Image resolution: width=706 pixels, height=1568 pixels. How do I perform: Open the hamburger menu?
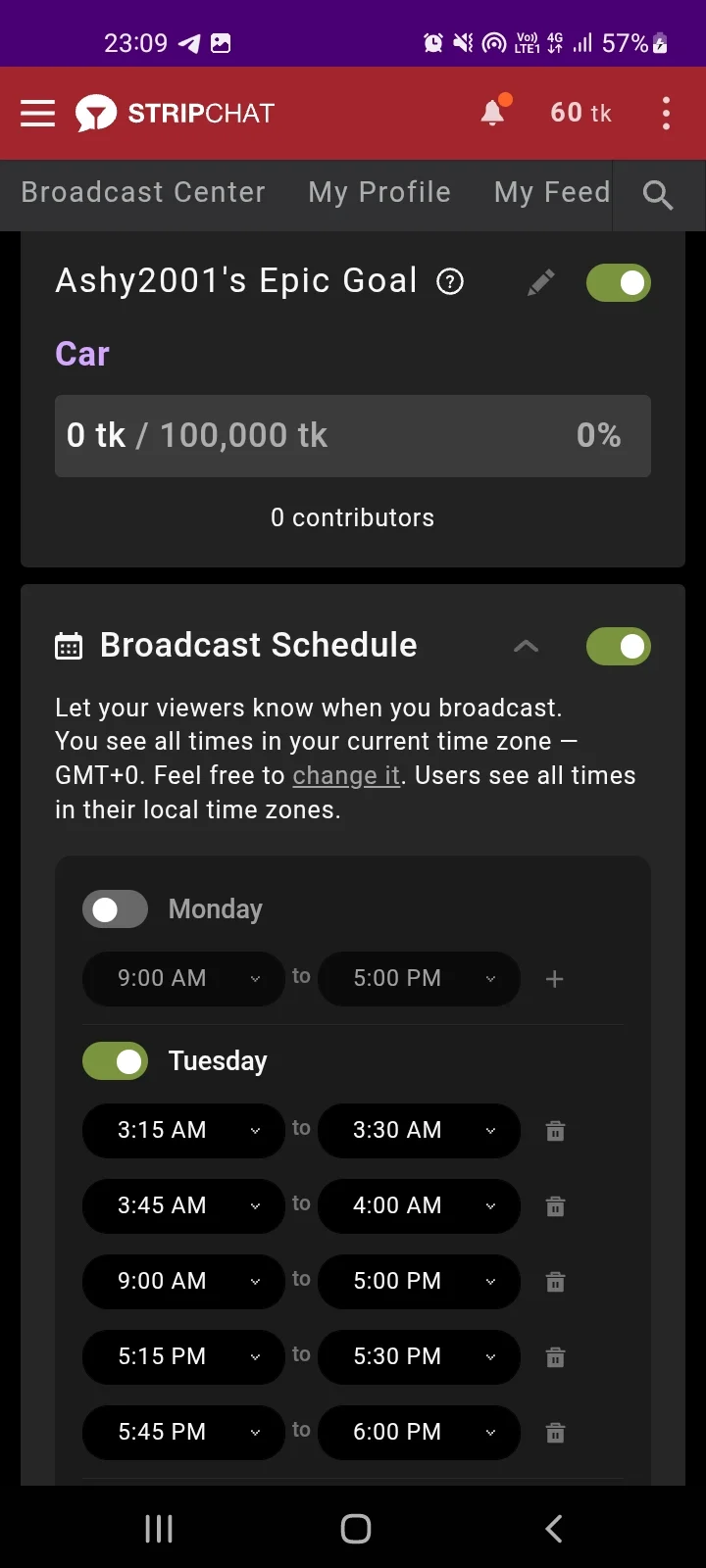38,114
